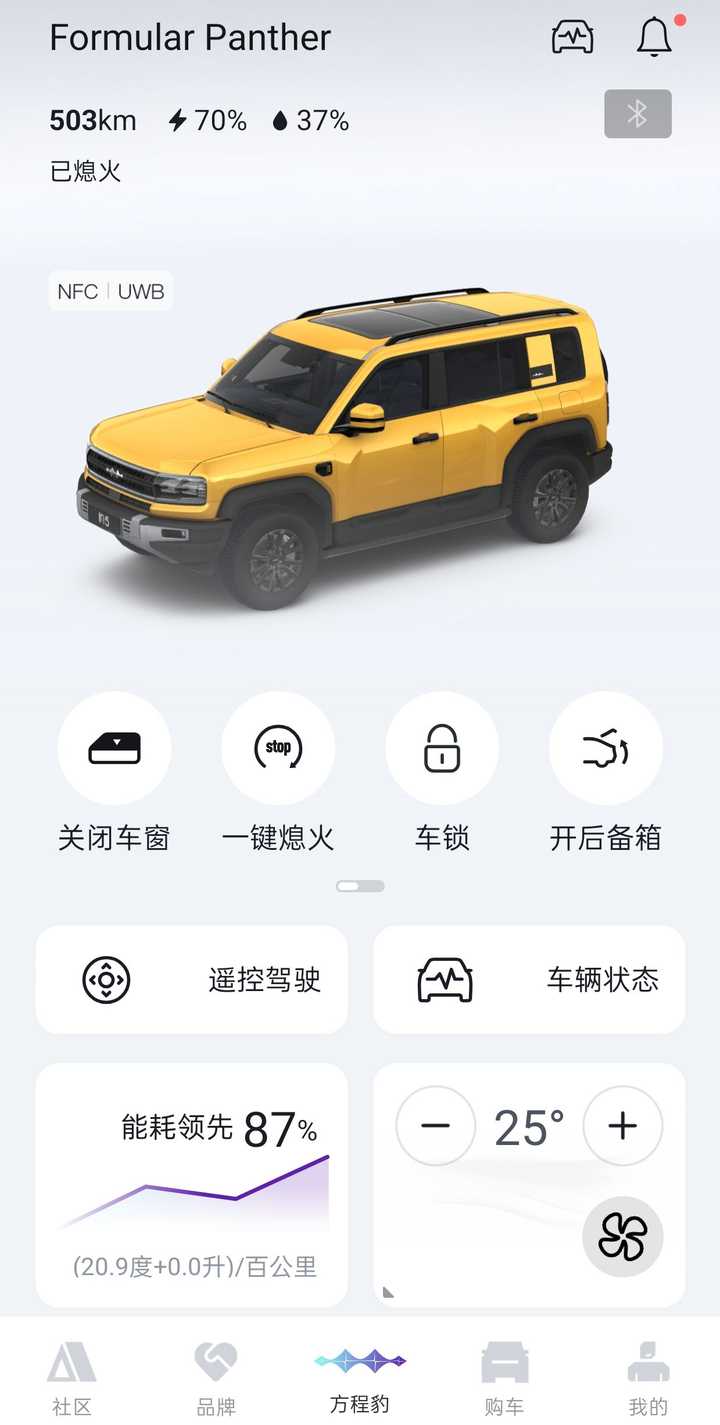This screenshot has height=1425, width=720.
Task: Switch to the 品牌 tab
Action: (216, 1378)
